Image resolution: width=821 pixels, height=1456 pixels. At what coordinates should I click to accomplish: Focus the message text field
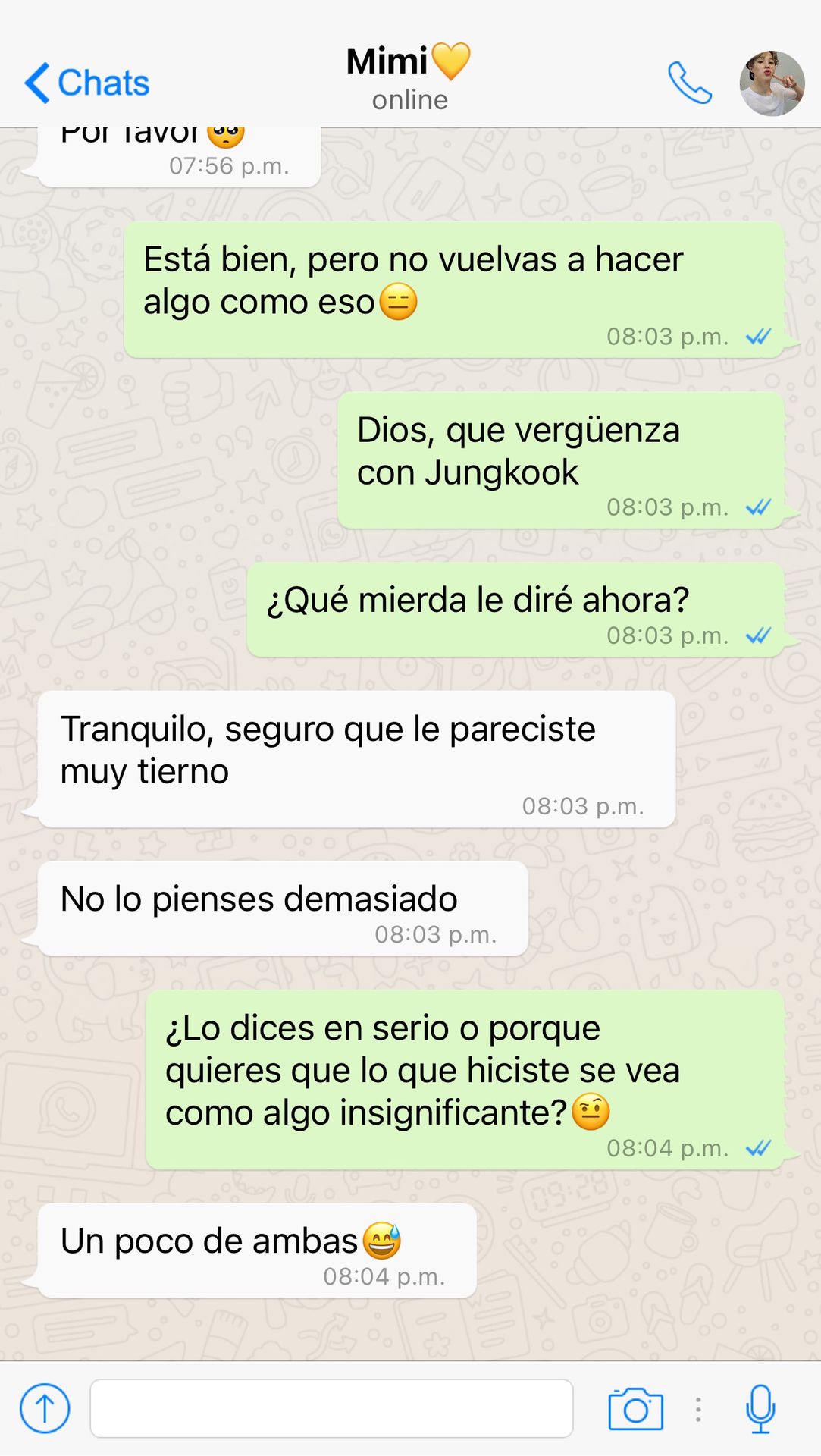(331, 1408)
